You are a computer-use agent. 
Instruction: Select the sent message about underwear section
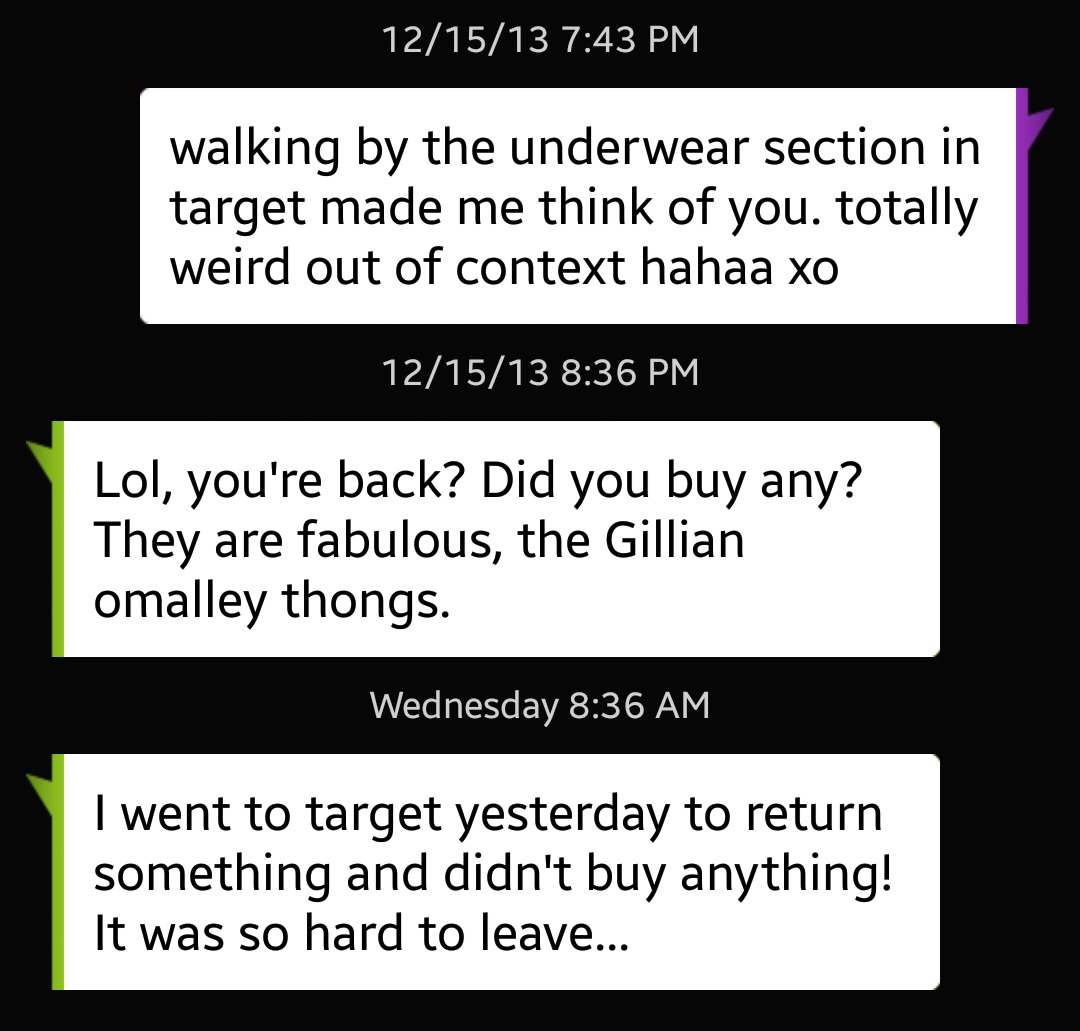(x=583, y=206)
